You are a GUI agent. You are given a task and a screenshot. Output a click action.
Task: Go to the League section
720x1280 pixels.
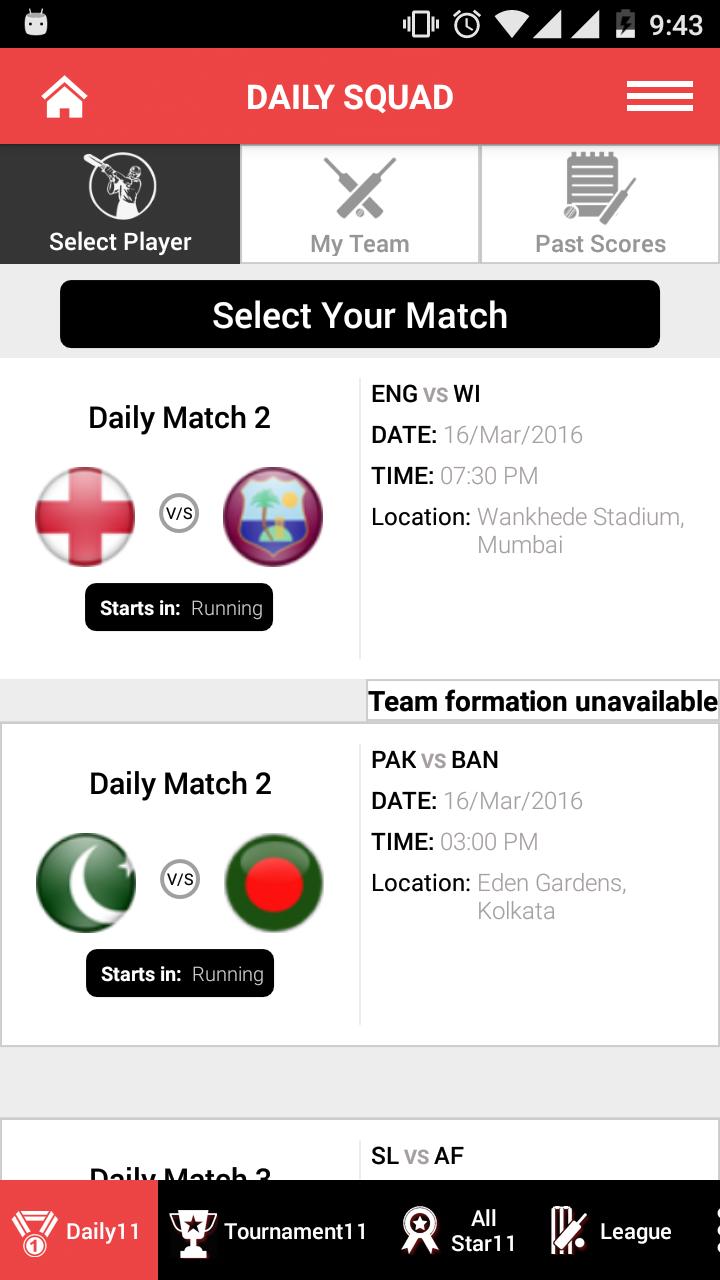[610, 1231]
